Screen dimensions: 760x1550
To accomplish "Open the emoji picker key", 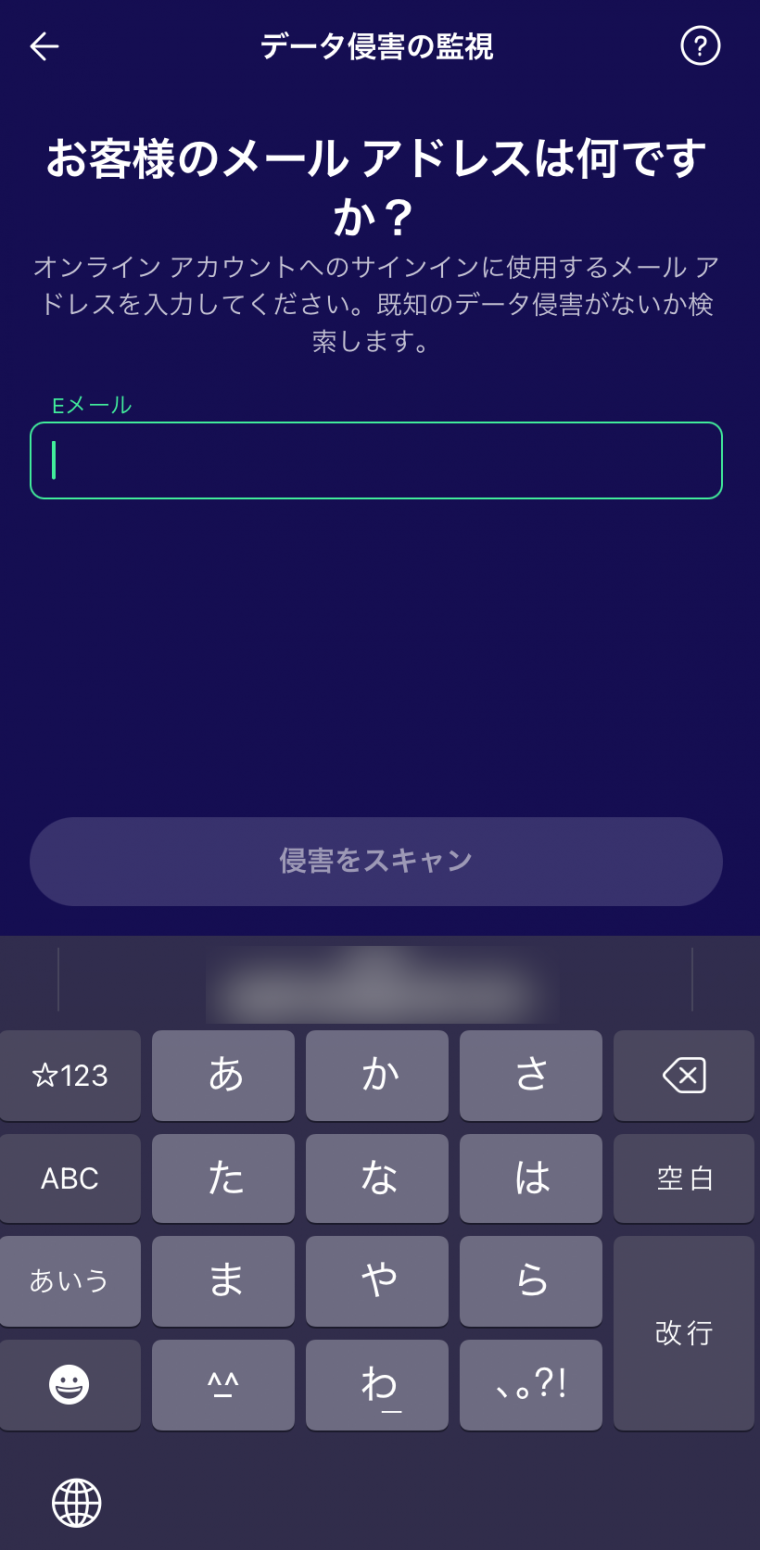I will [x=70, y=1385].
